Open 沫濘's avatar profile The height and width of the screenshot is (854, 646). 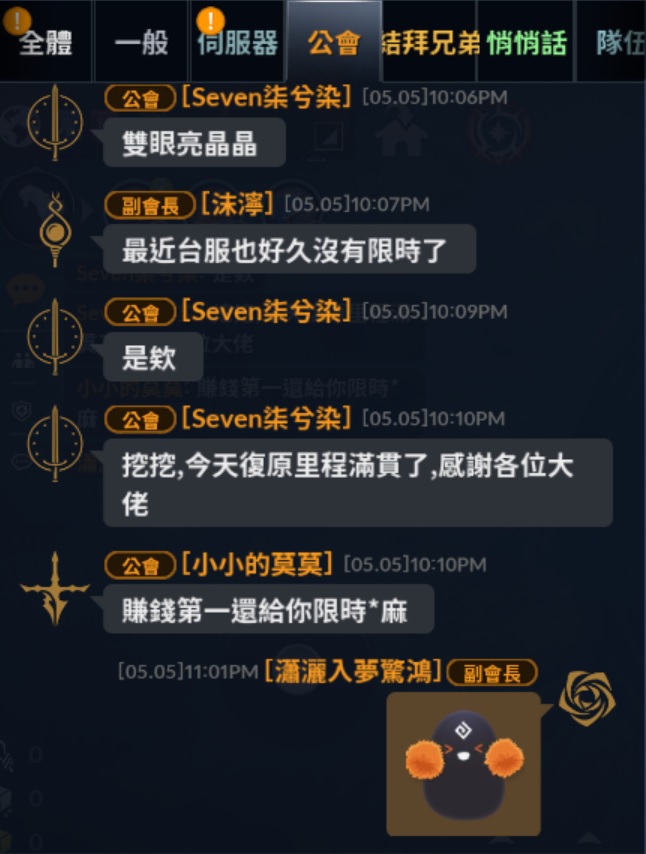tap(53, 228)
